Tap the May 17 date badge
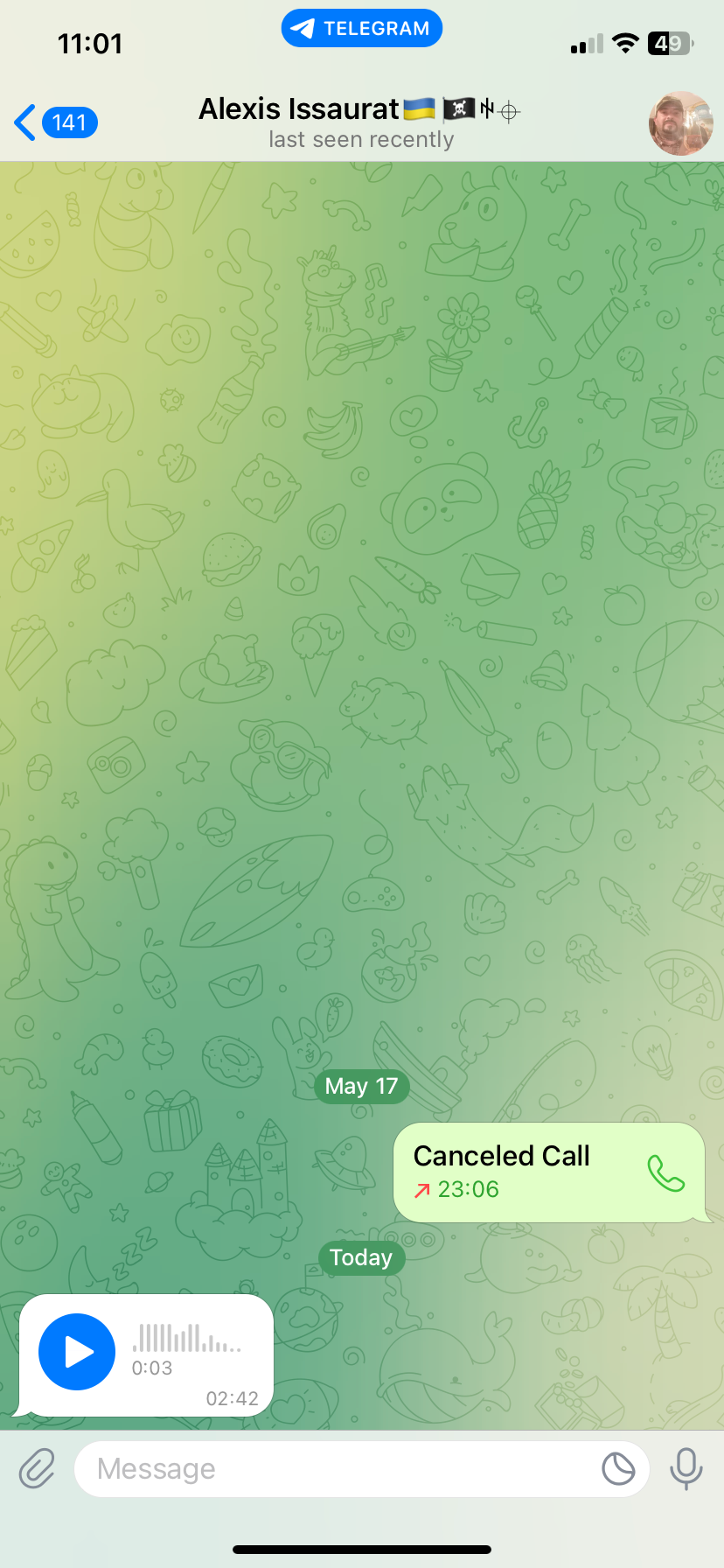The height and width of the screenshot is (1568, 724). pos(361,1086)
